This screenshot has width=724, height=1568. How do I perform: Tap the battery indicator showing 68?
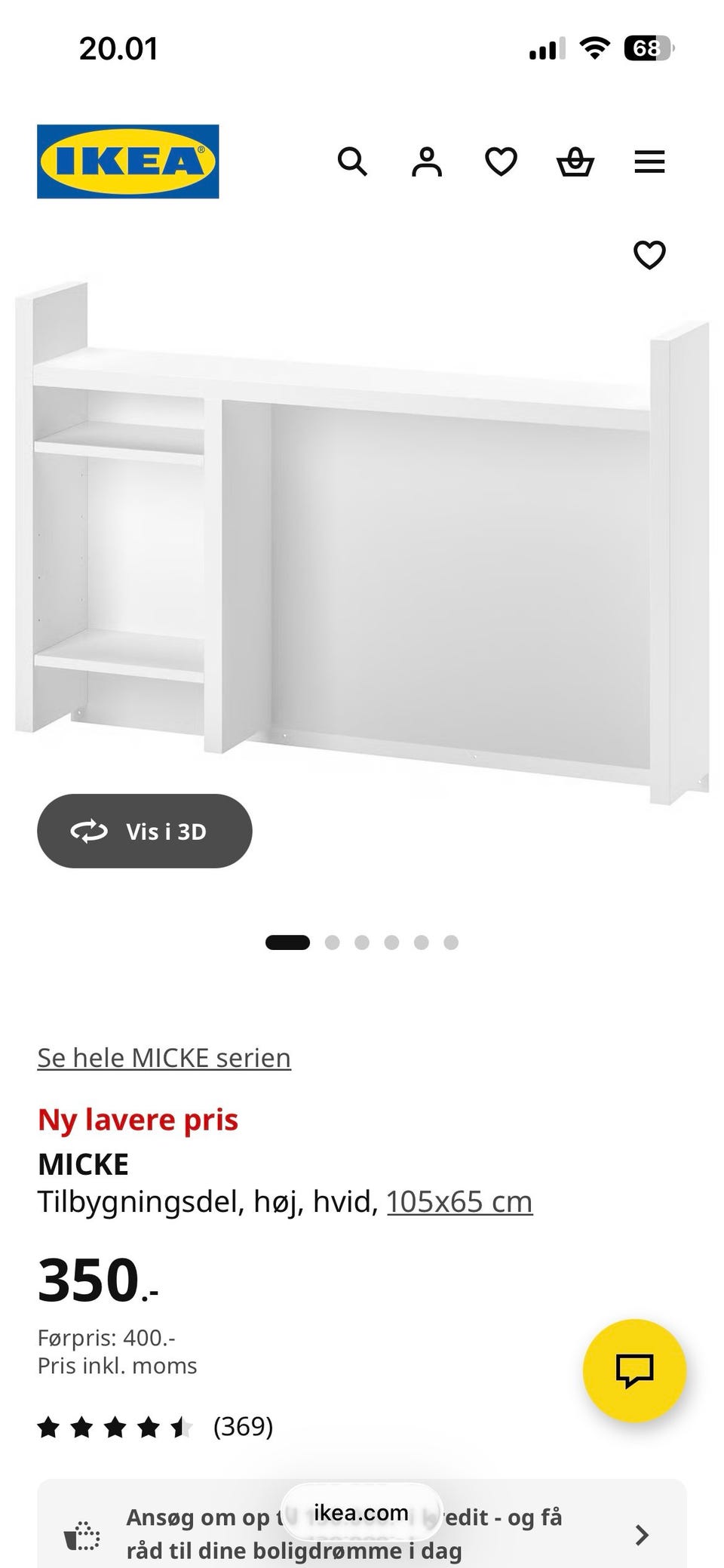coord(647,48)
